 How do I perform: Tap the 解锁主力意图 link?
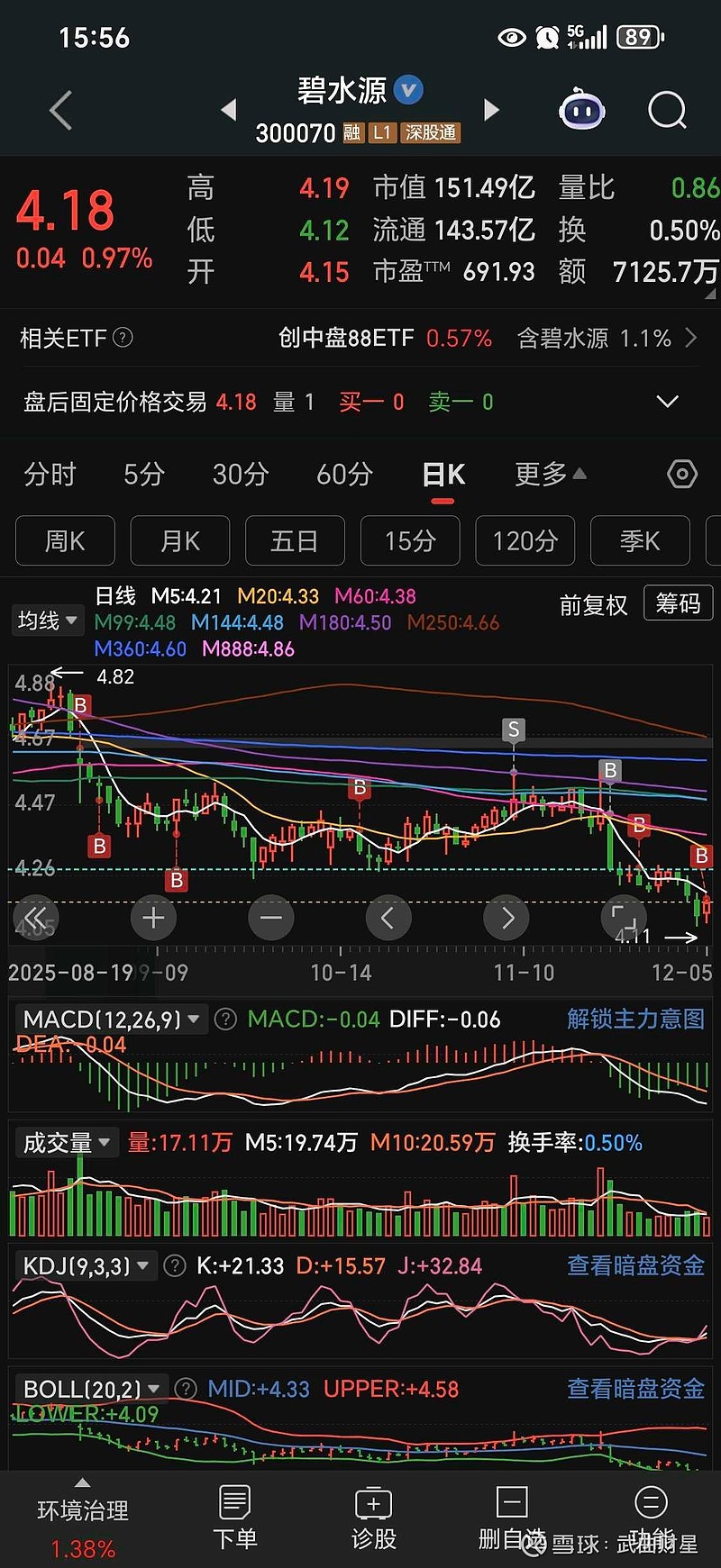click(635, 1020)
